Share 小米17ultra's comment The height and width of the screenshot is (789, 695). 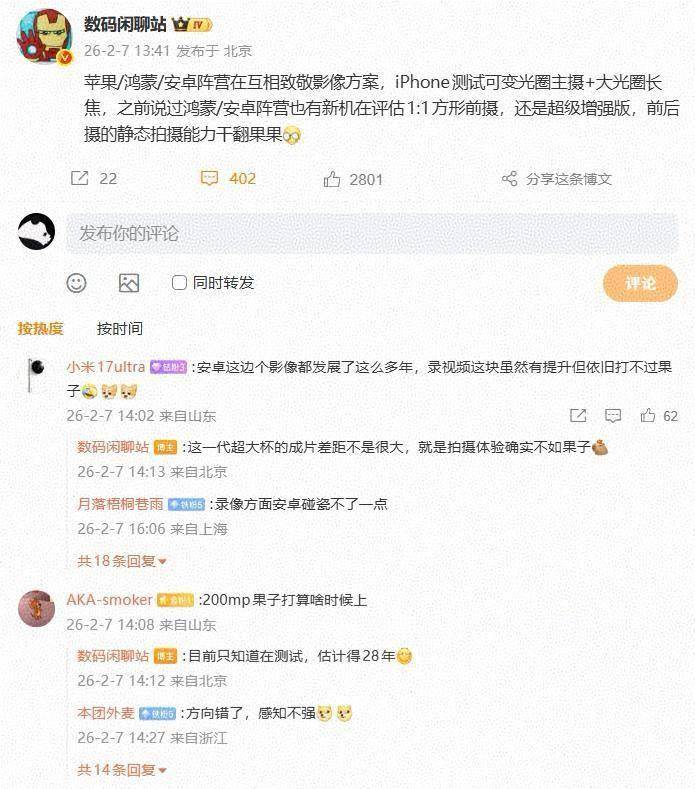578,415
